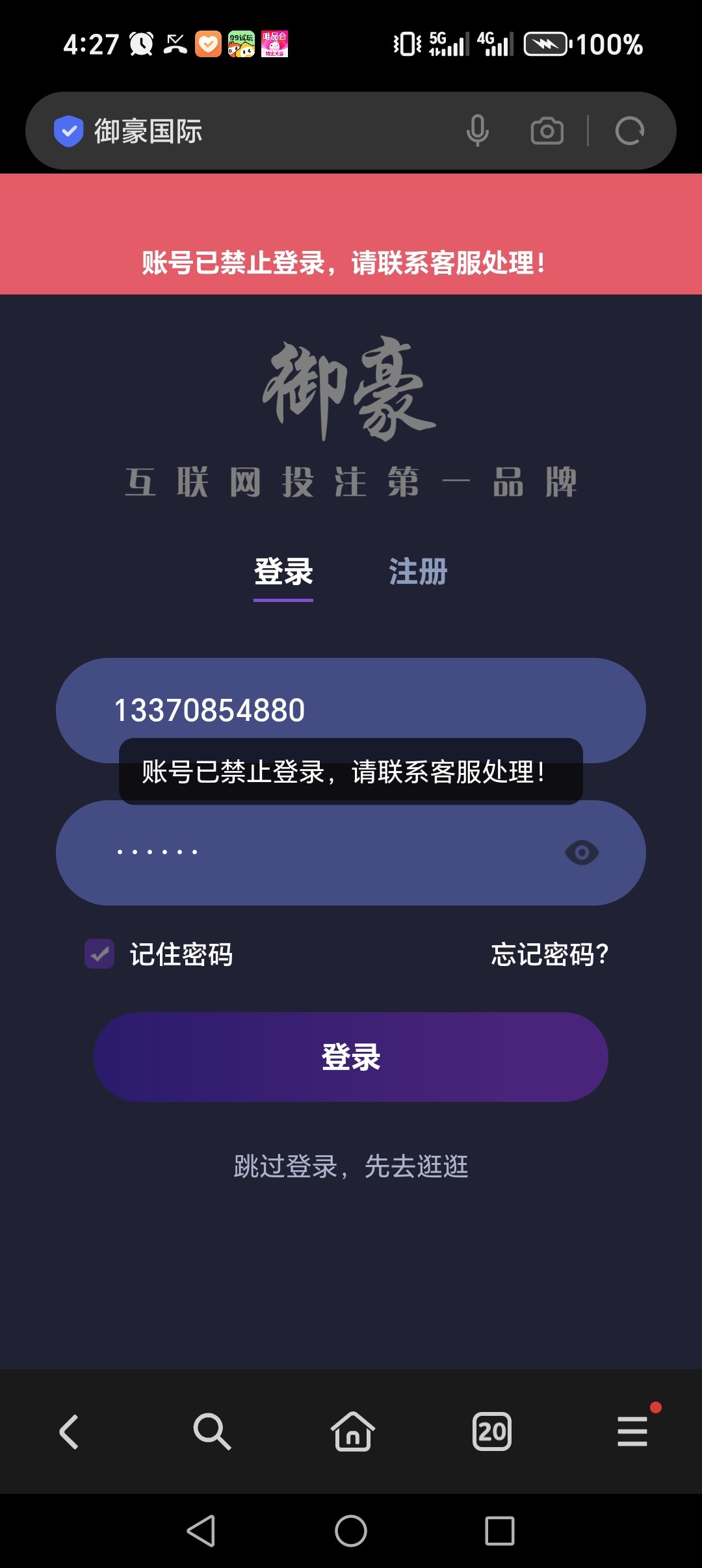Tap the 御豪国际 address bar
This screenshot has height=1568, width=702.
click(260, 131)
